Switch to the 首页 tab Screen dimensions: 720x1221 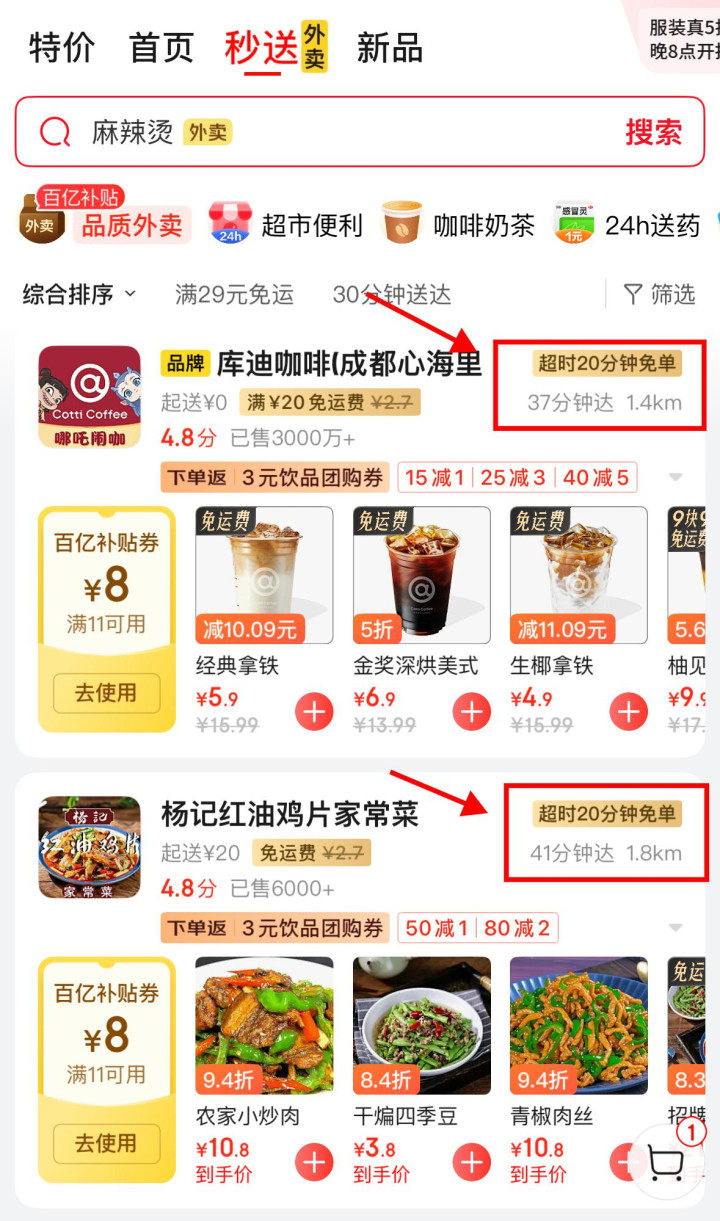tap(161, 48)
